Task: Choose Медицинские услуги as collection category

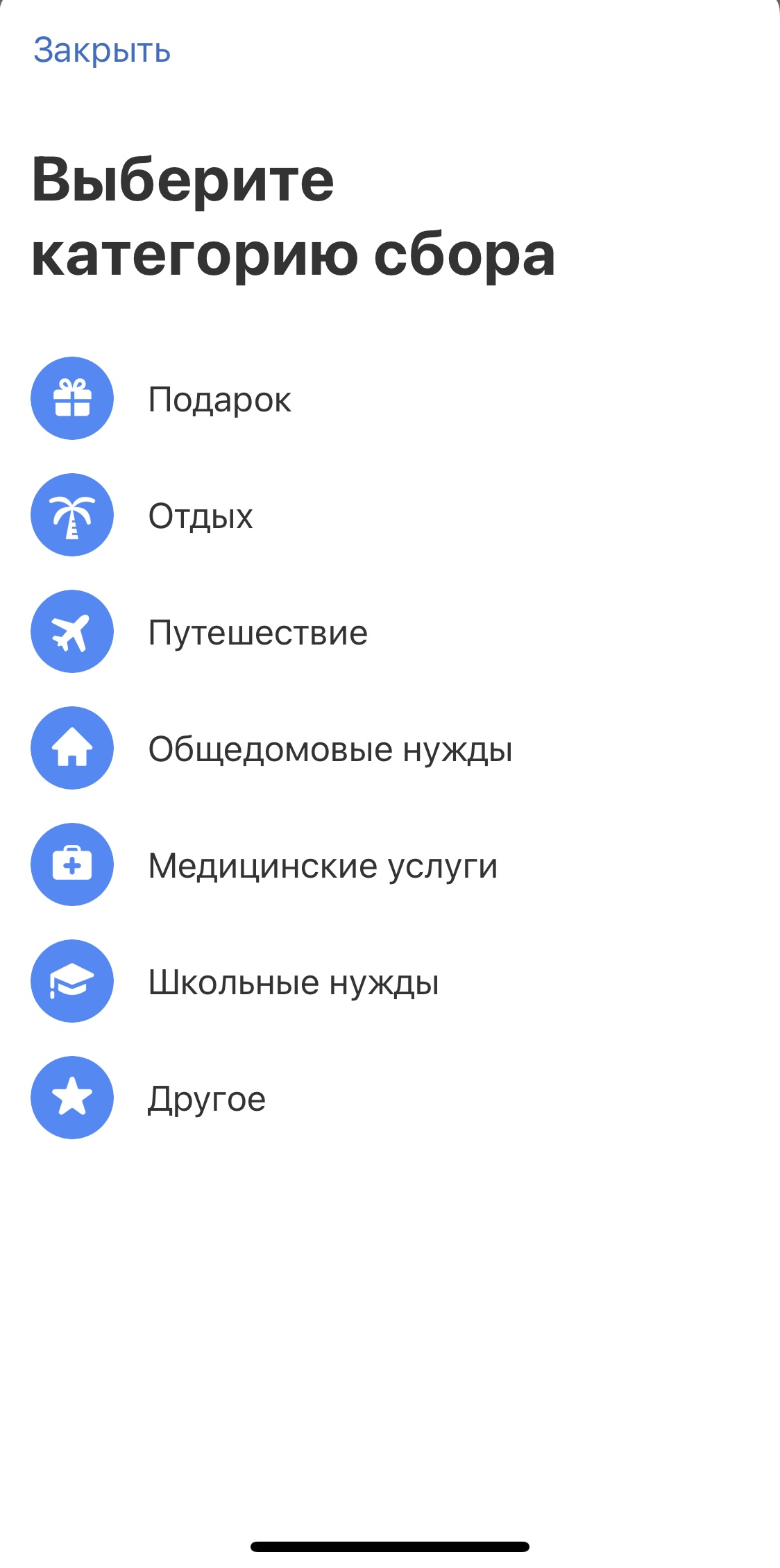Action: (323, 864)
